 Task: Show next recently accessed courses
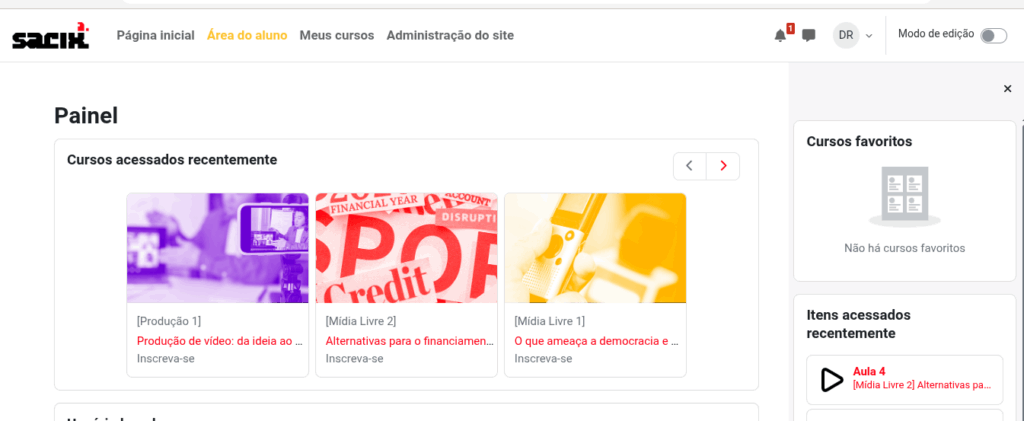723,166
